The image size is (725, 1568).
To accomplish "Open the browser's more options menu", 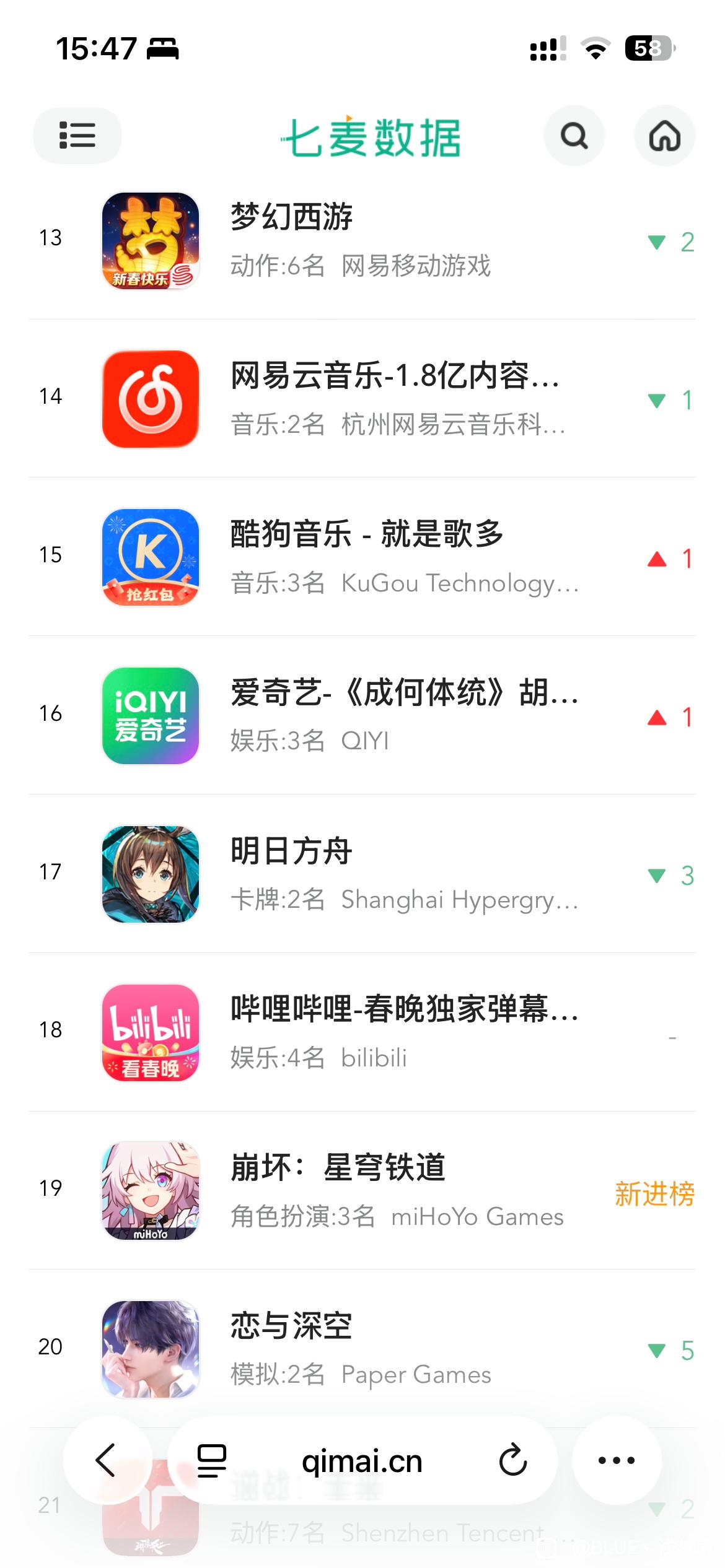I will coord(617,1460).
